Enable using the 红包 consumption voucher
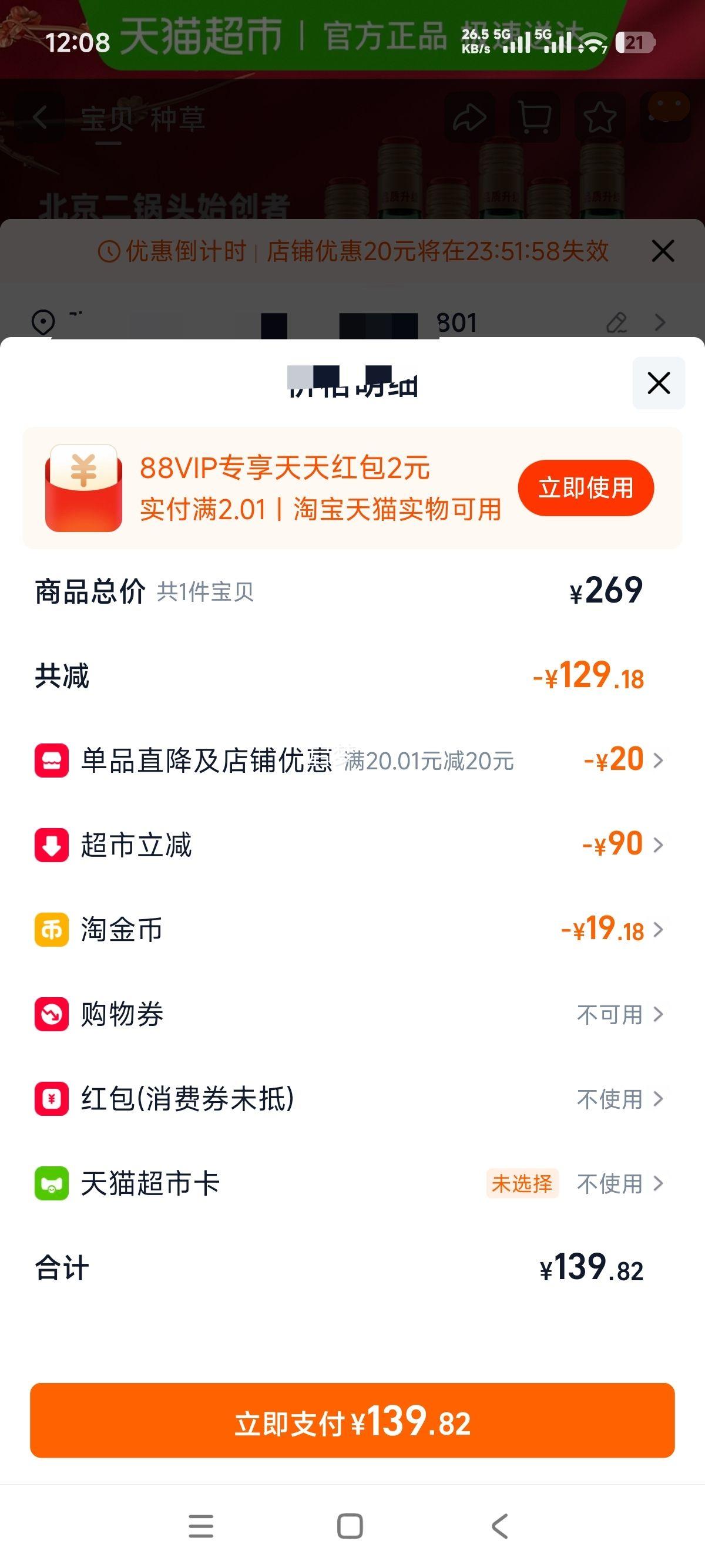705x1568 pixels. point(612,1100)
